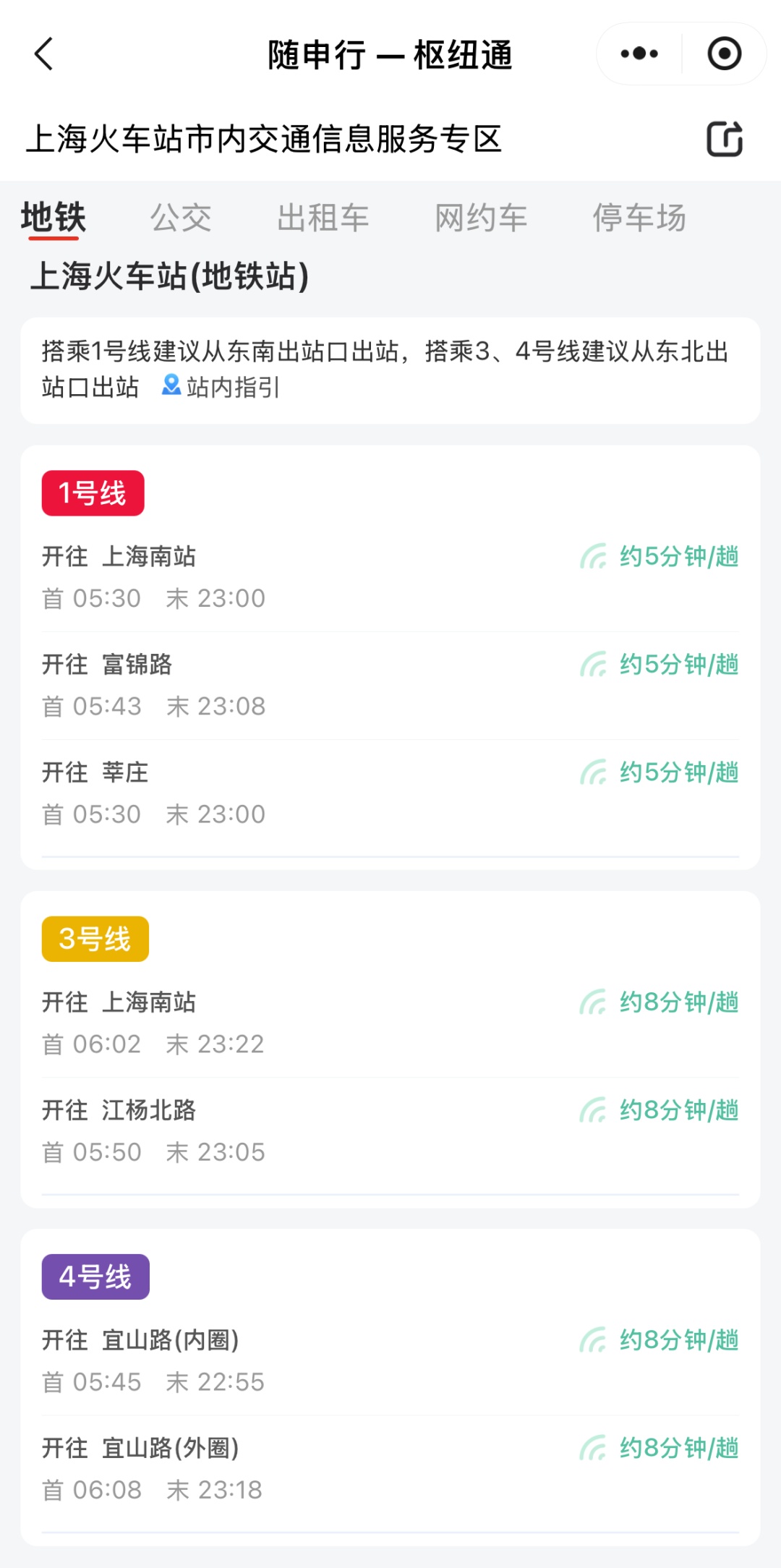Open the mini program more options menu
Image resolution: width=781 pixels, height=1568 pixels.
coord(639,54)
